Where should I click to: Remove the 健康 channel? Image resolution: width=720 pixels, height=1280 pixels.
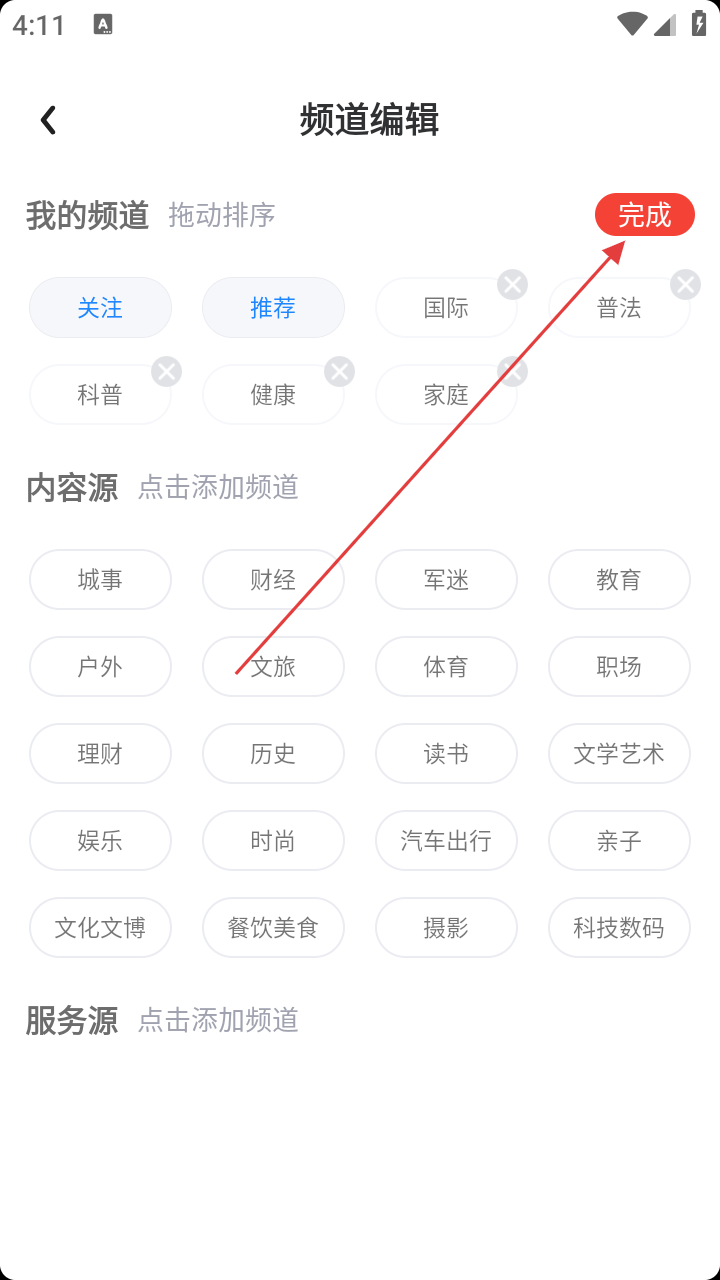pyautogui.click(x=340, y=372)
